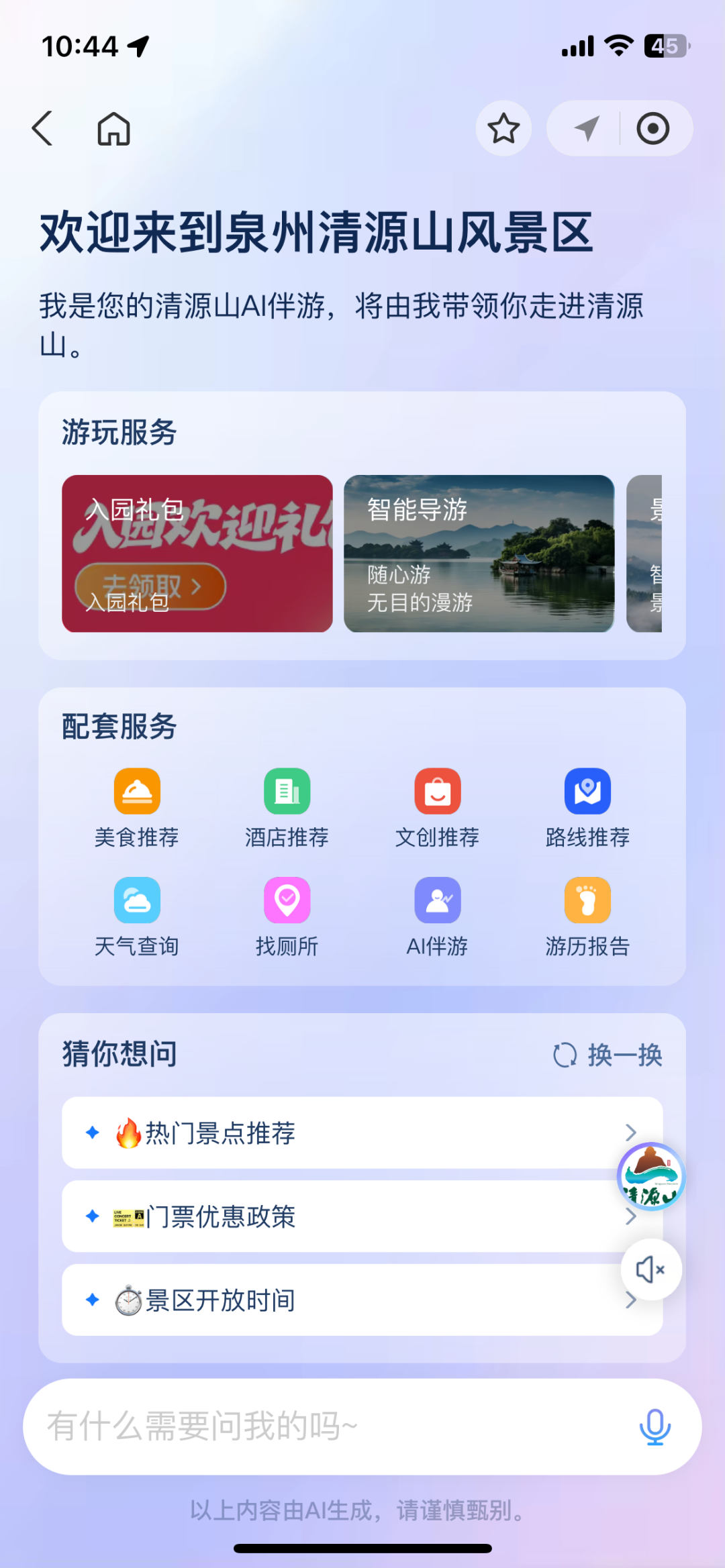The image size is (725, 1568).
Task: Add page to favorites via star icon
Action: coord(503,128)
